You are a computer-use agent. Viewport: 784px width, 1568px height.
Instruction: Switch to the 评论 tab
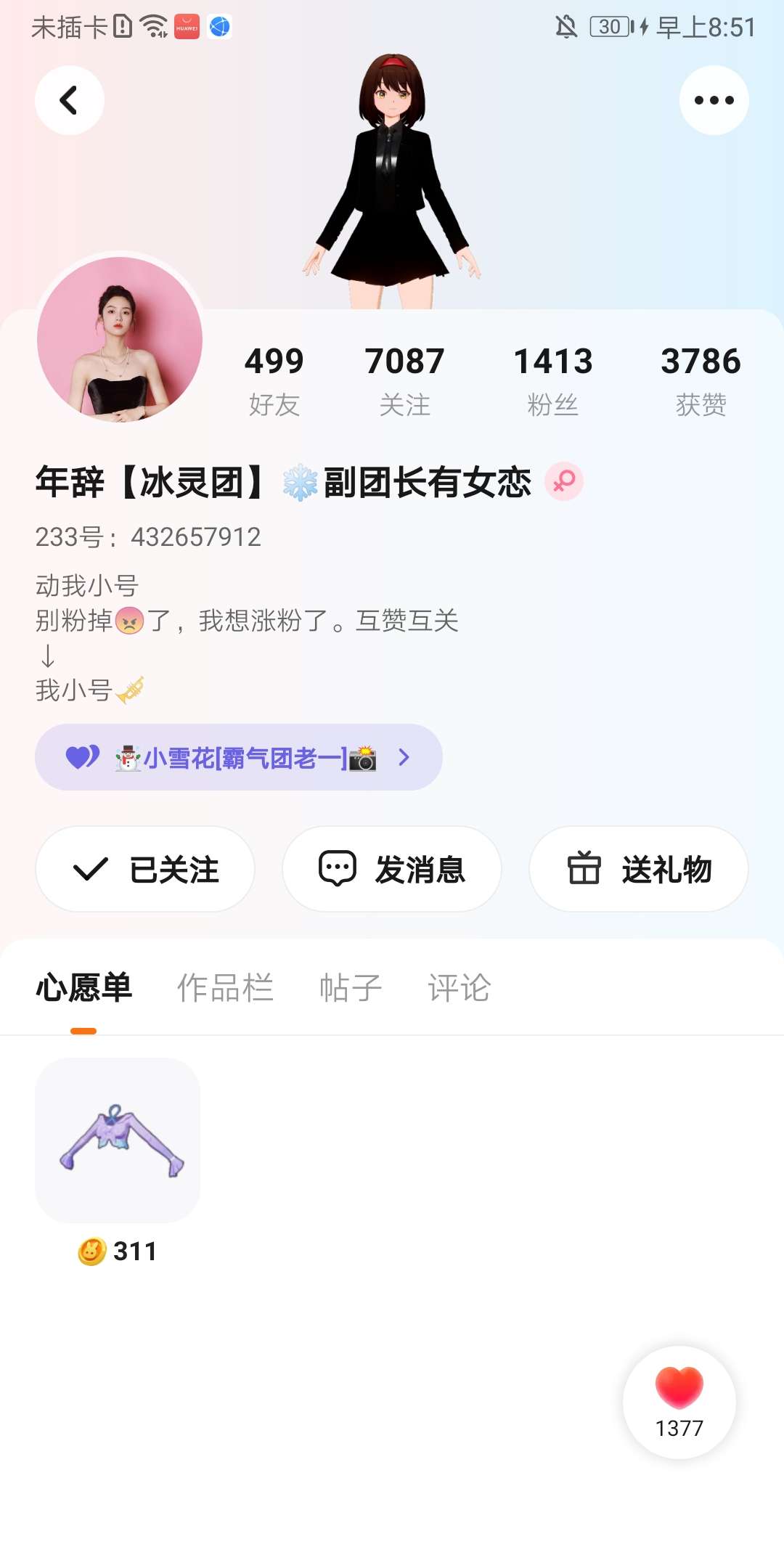[x=459, y=988]
